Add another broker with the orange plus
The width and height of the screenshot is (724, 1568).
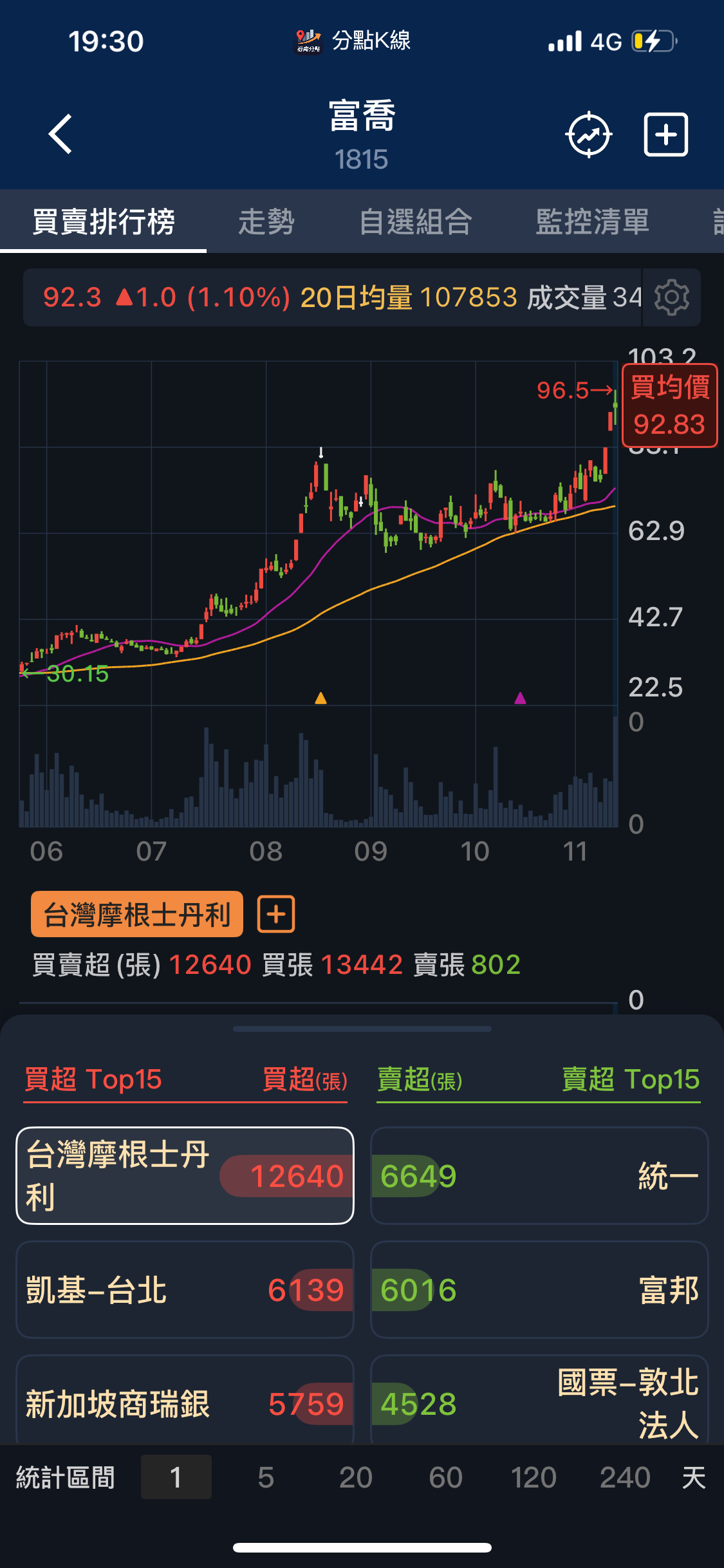pos(276,914)
